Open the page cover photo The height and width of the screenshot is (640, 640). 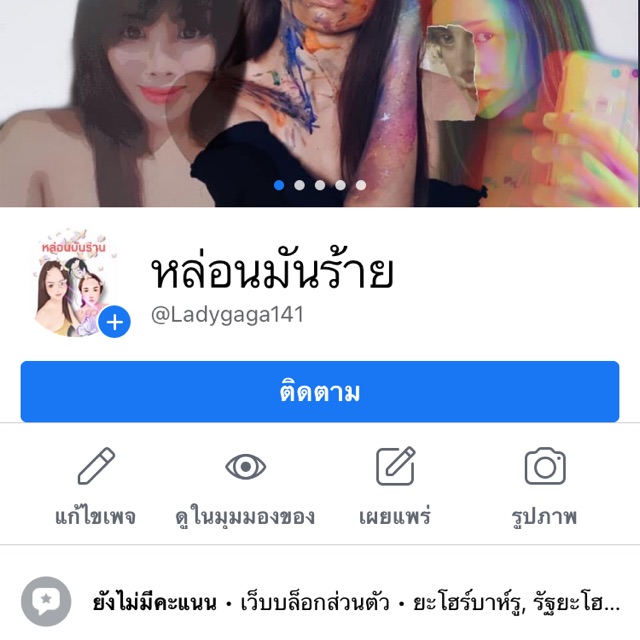[320, 90]
